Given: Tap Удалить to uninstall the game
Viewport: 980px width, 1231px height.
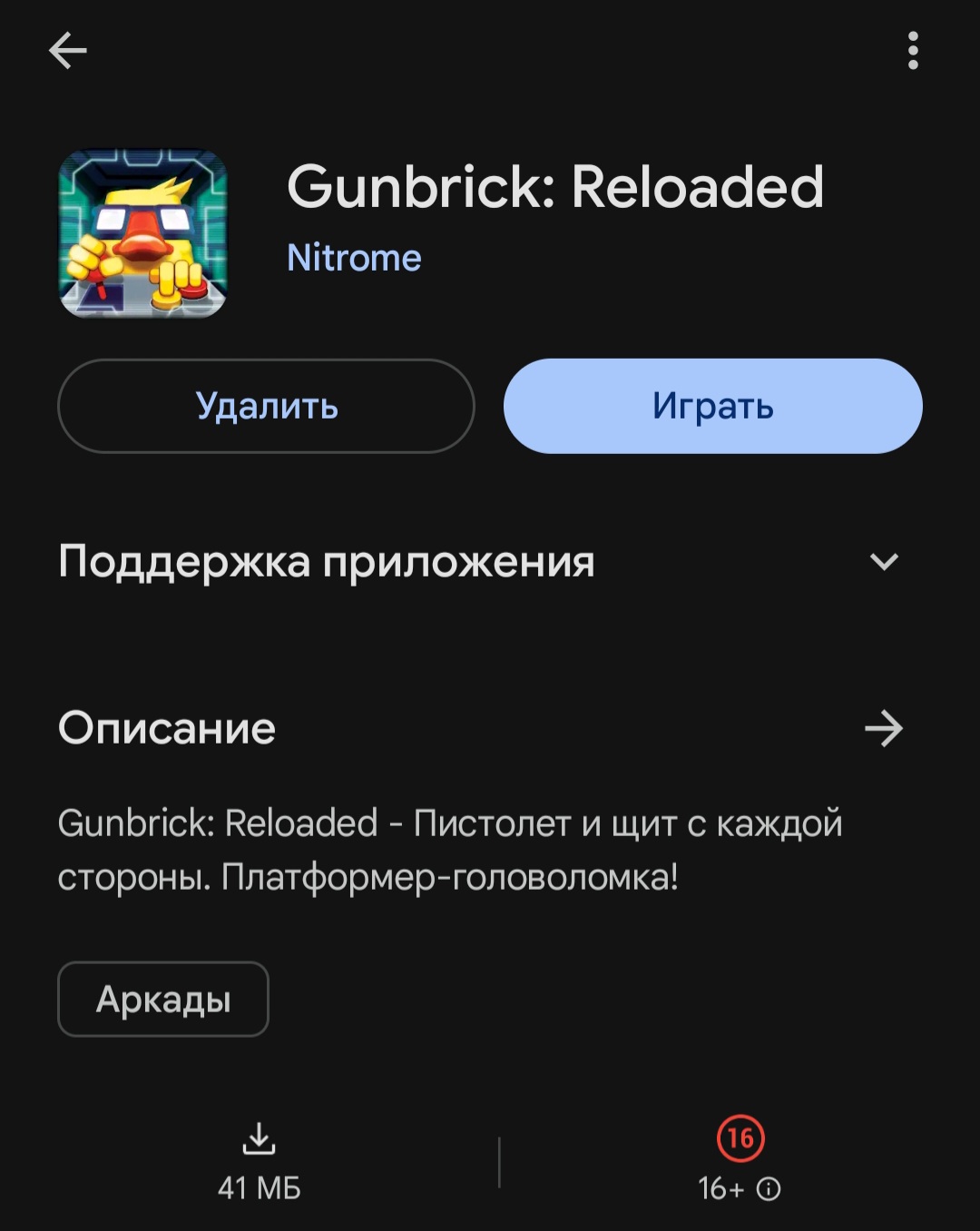Looking at the screenshot, I should pos(266,406).
